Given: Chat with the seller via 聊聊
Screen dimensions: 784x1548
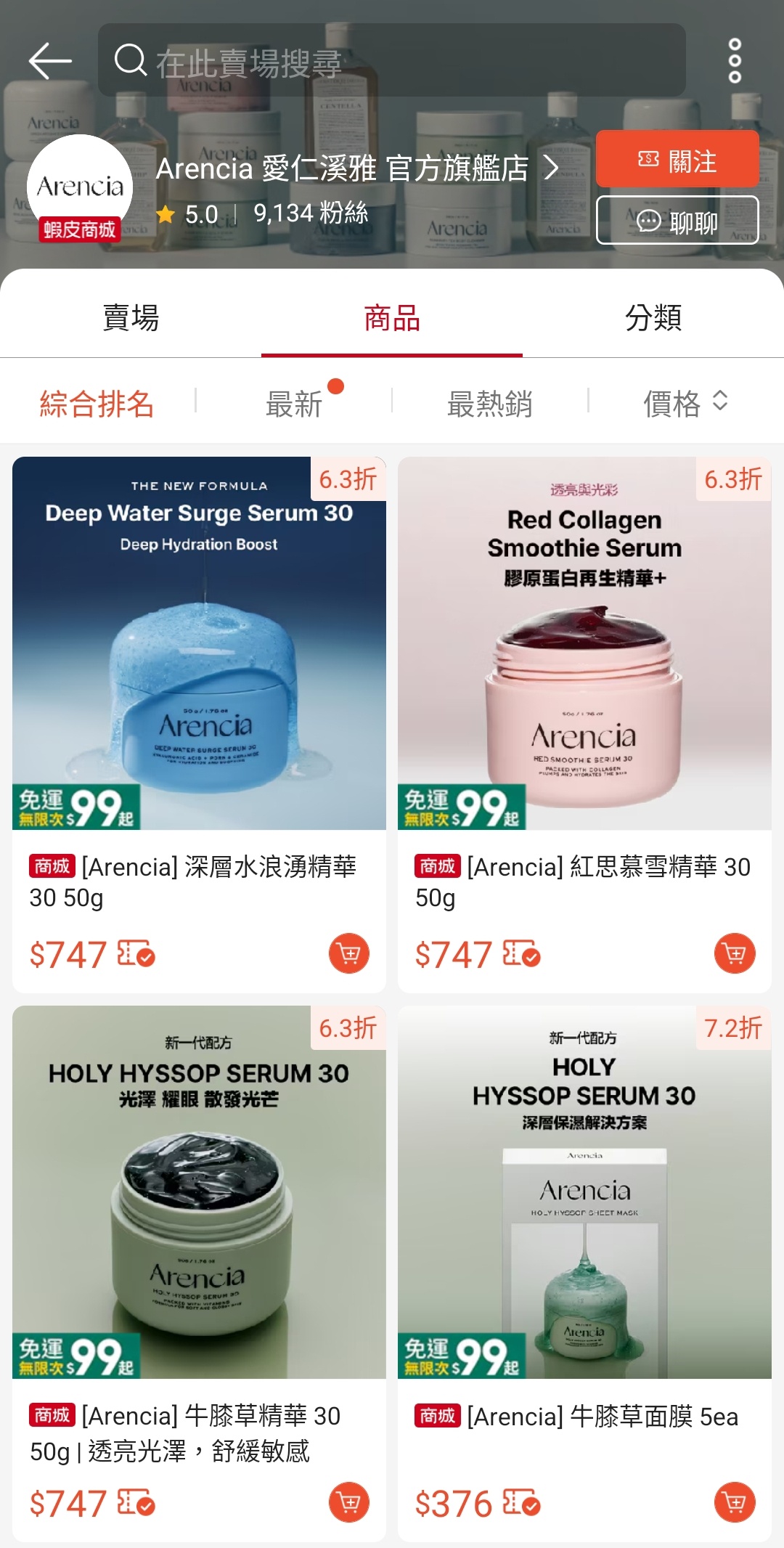Looking at the screenshot, I should (677, 221).
